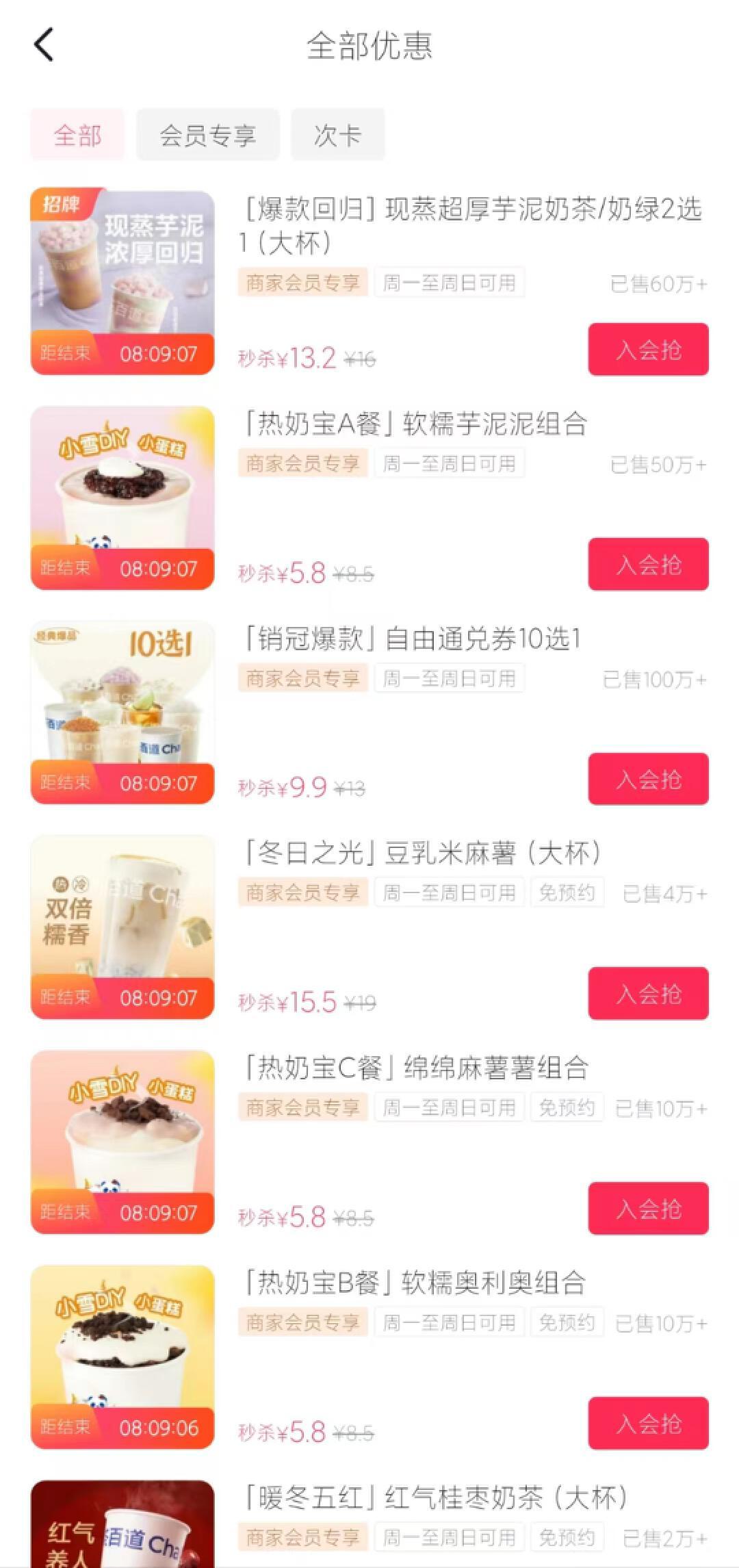Open the 热奶宝A餐 软糯芋泥泥组合 image
The height and width of the screenshot is (1568, 739).
pyautogui.click(x=122, y=498)
